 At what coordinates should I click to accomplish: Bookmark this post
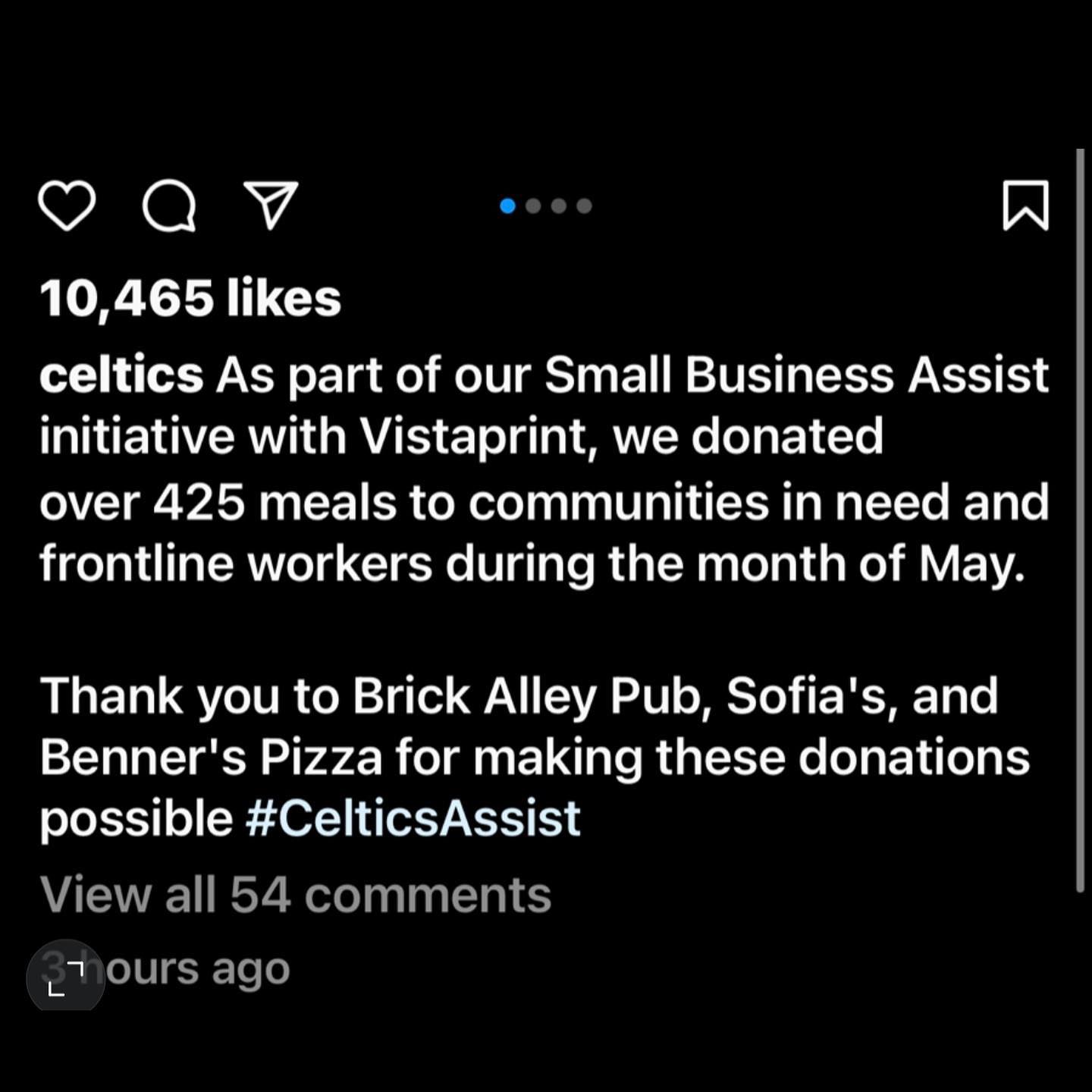[x=1025, y=206]
